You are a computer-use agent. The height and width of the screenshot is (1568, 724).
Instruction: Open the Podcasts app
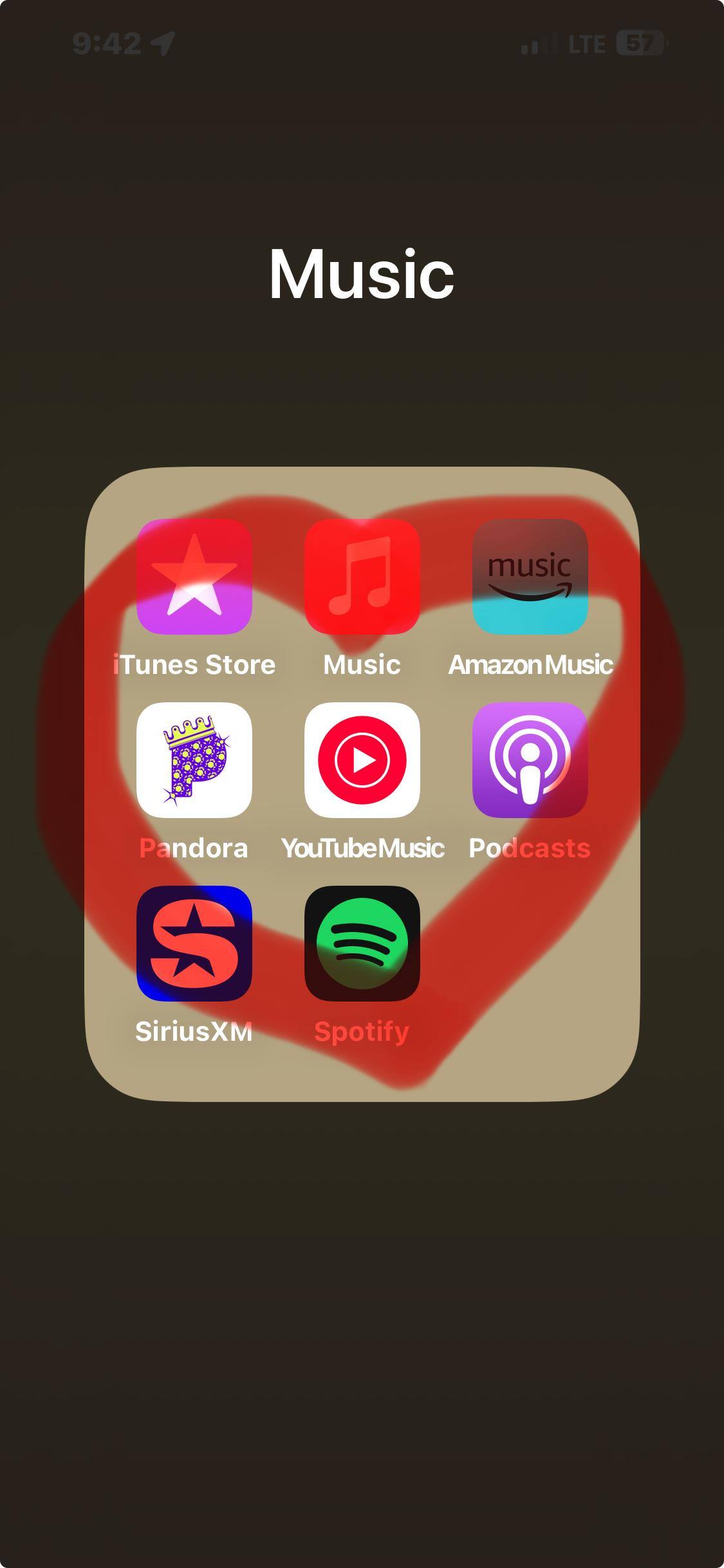530,760
